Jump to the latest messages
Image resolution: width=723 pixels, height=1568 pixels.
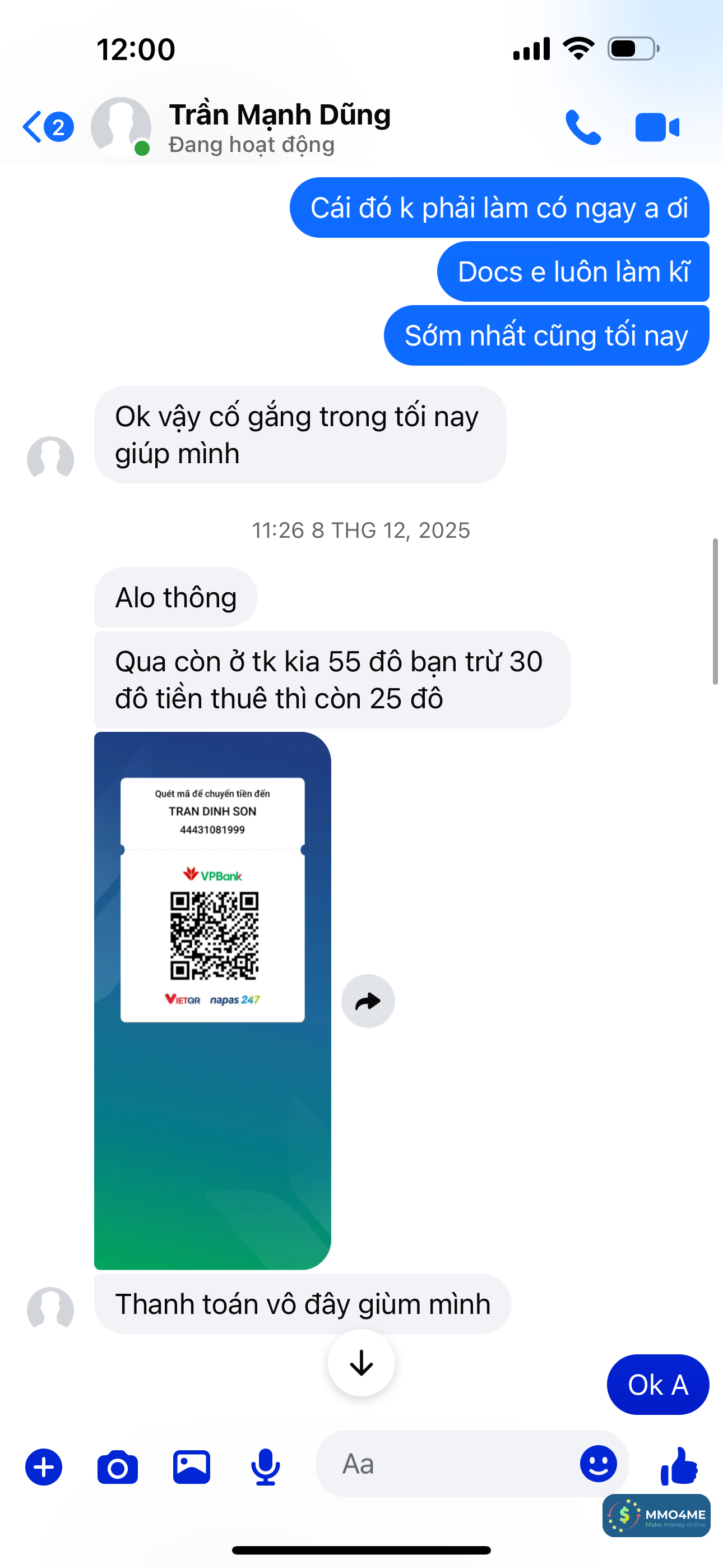click(x=361, y=1363)
